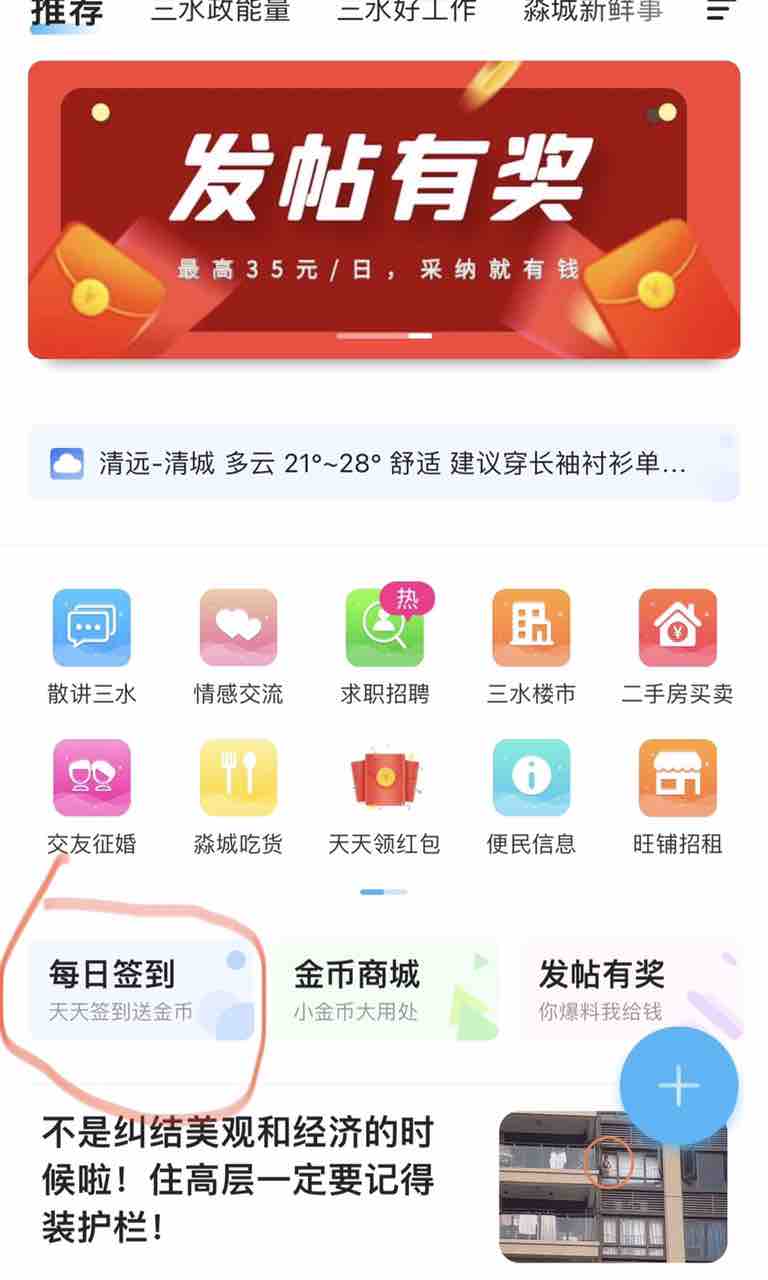
Task: Select the 旺铺招租 shop rental icon
Action: (676, 778)
